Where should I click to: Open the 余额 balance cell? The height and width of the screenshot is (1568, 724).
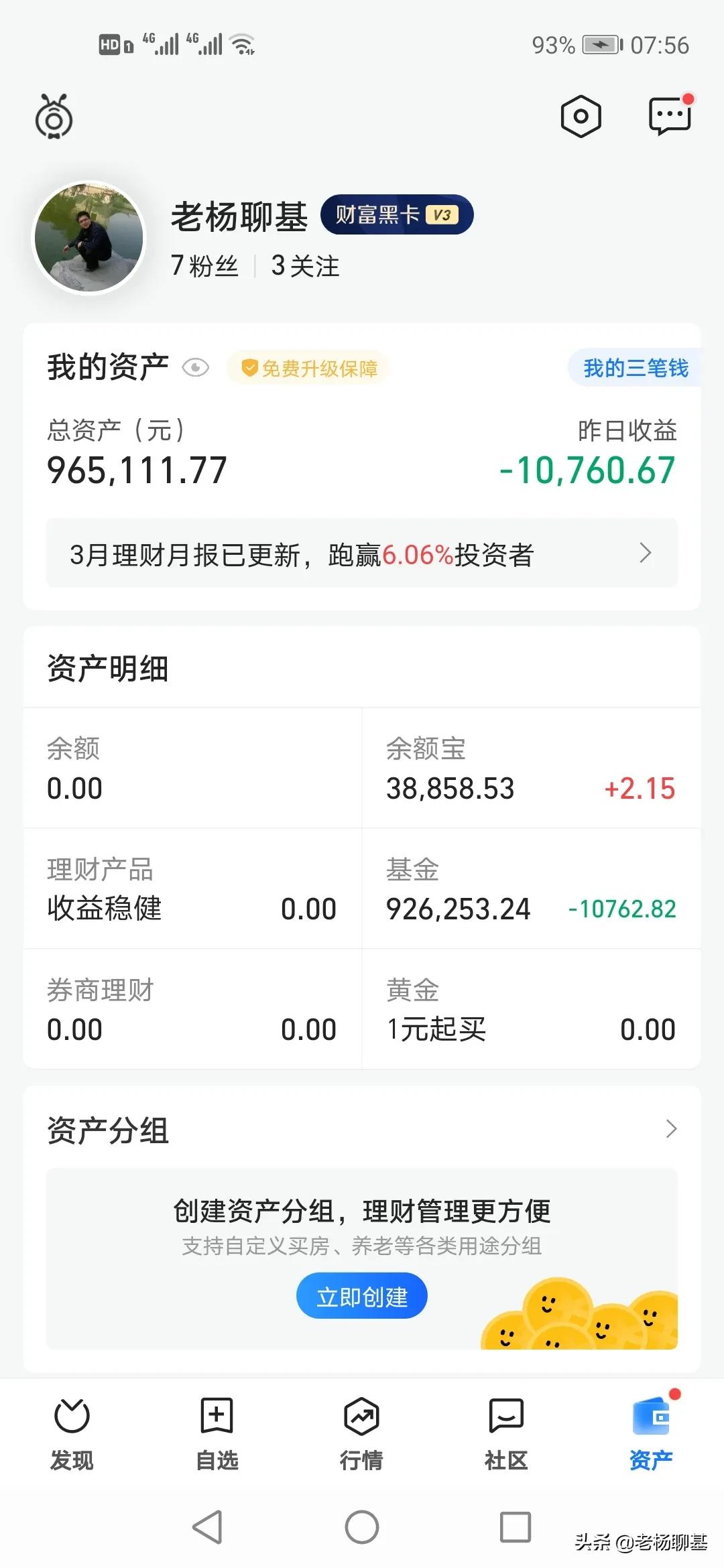[192, 768]
